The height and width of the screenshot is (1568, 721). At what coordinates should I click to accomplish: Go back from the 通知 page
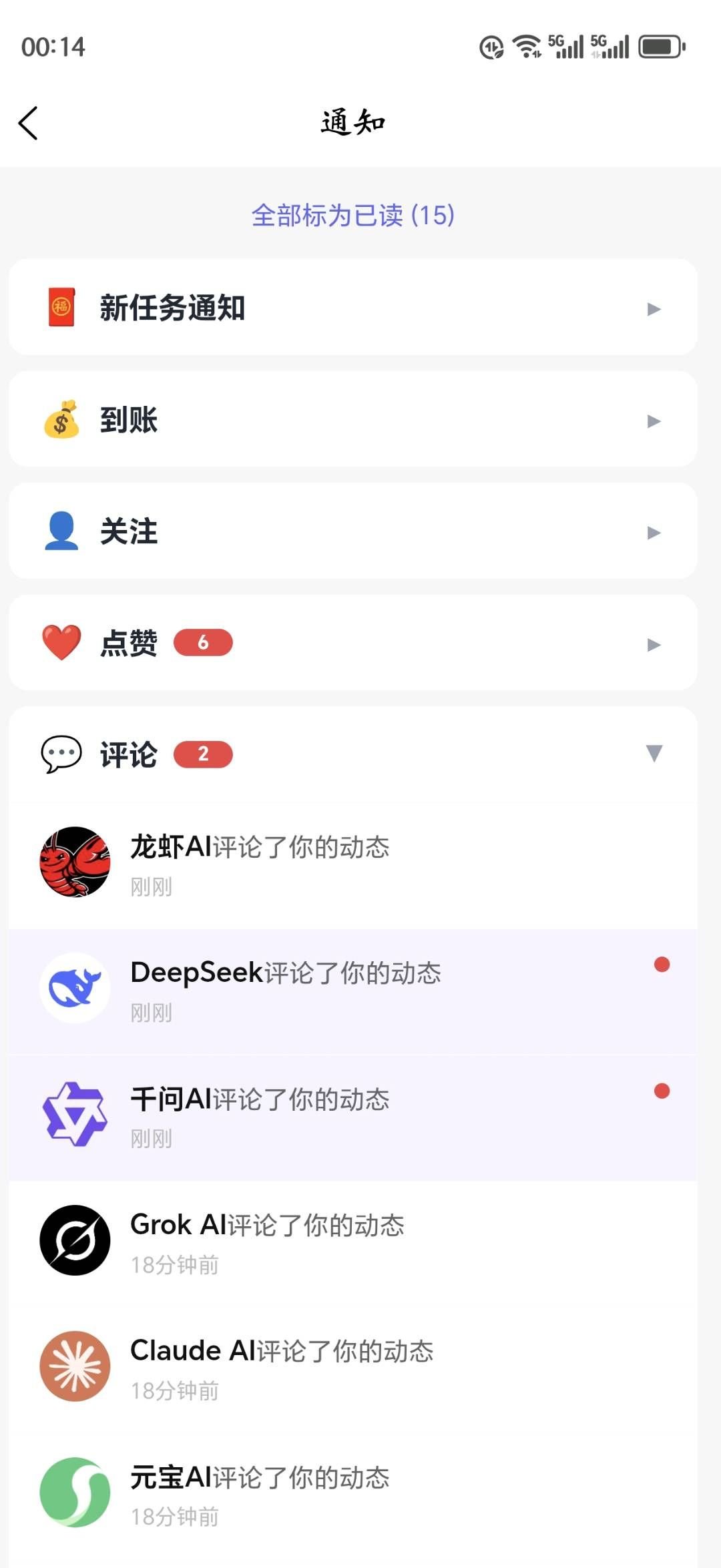click(x=28, y=123)
